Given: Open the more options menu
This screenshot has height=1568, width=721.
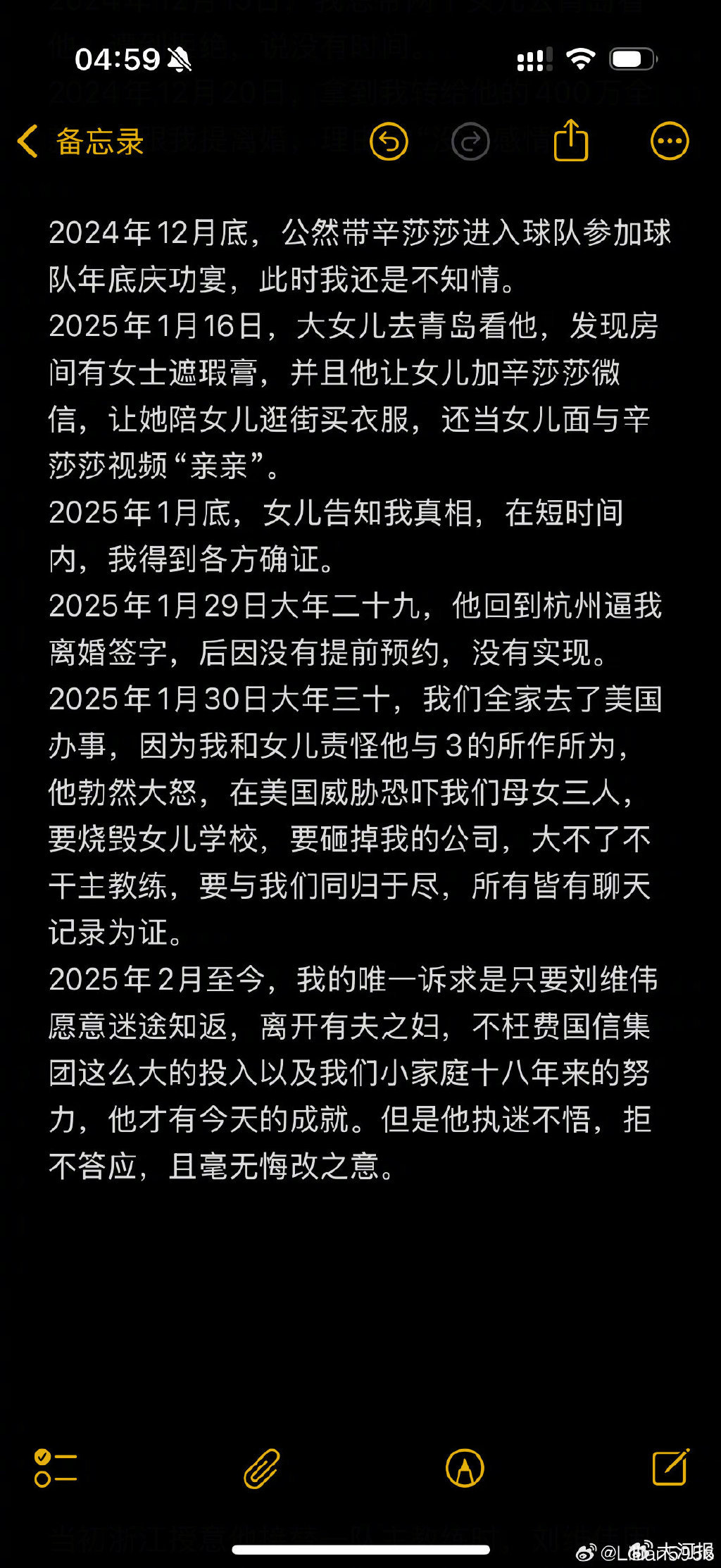Looking at the screenshot, I should click(x=669, y=142).
